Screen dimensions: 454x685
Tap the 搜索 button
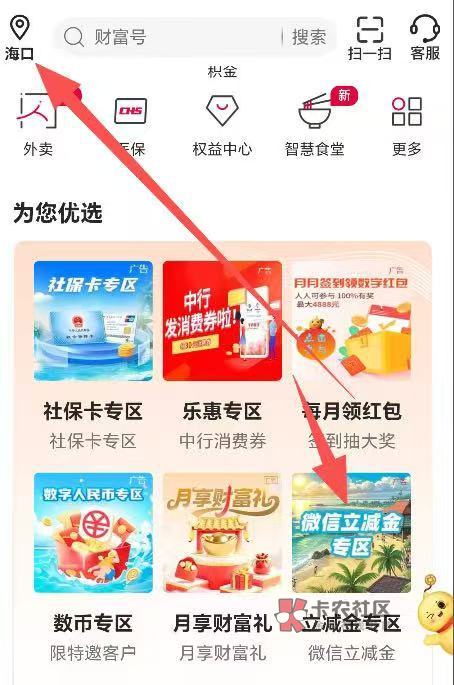[x=309, y=37]
